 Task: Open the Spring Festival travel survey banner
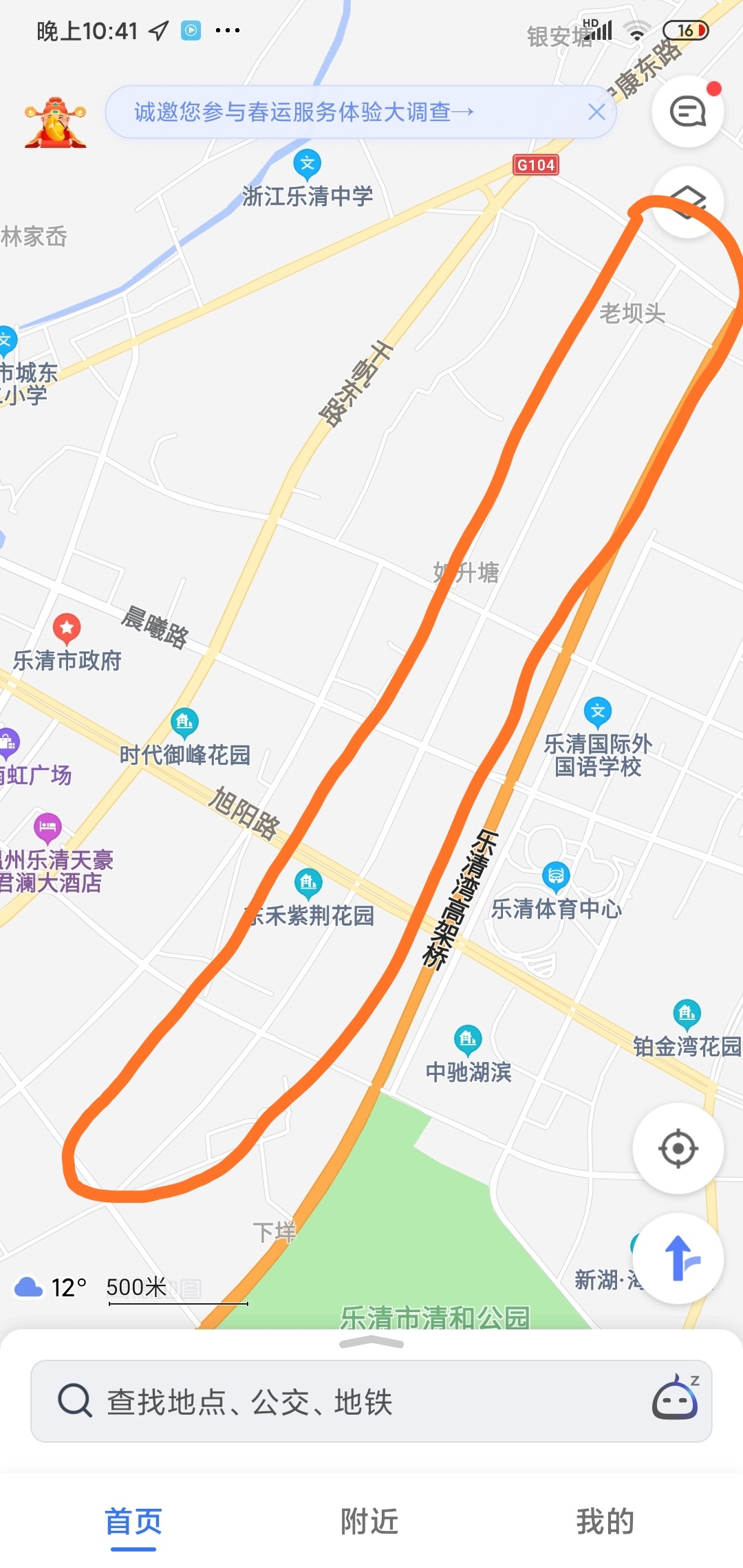304,112
